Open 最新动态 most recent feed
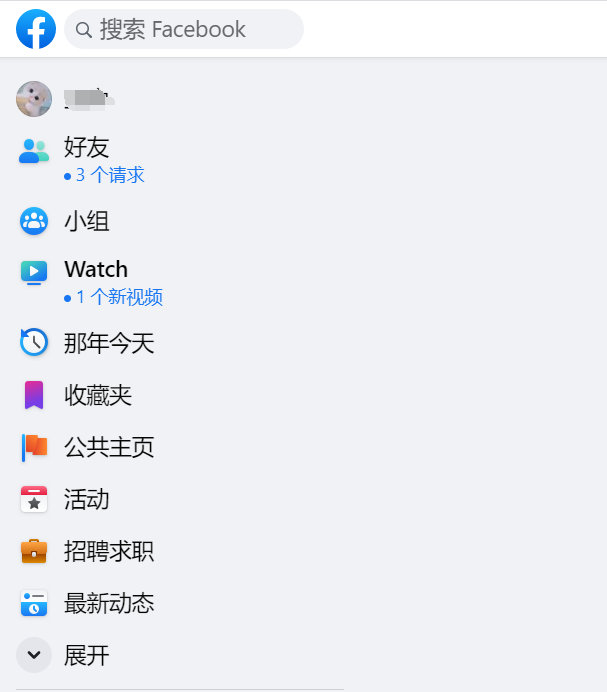607x692 pixels. 109,603
